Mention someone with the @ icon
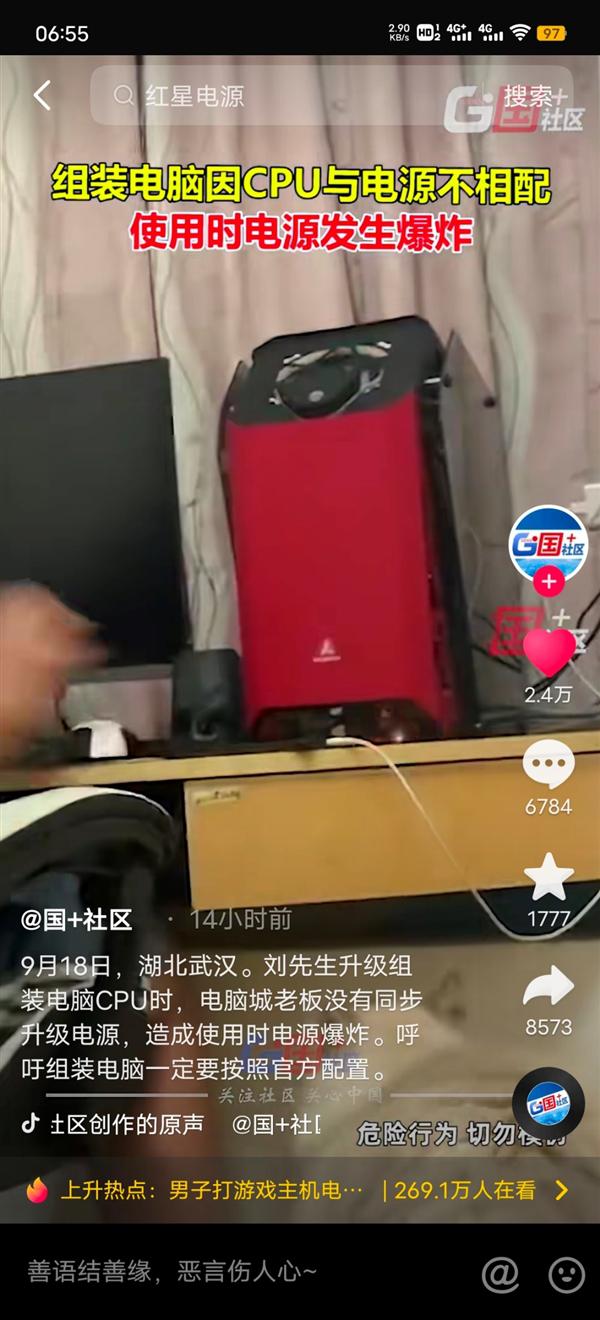This screenshot has width=600, height=1320. coord(499,1273)
